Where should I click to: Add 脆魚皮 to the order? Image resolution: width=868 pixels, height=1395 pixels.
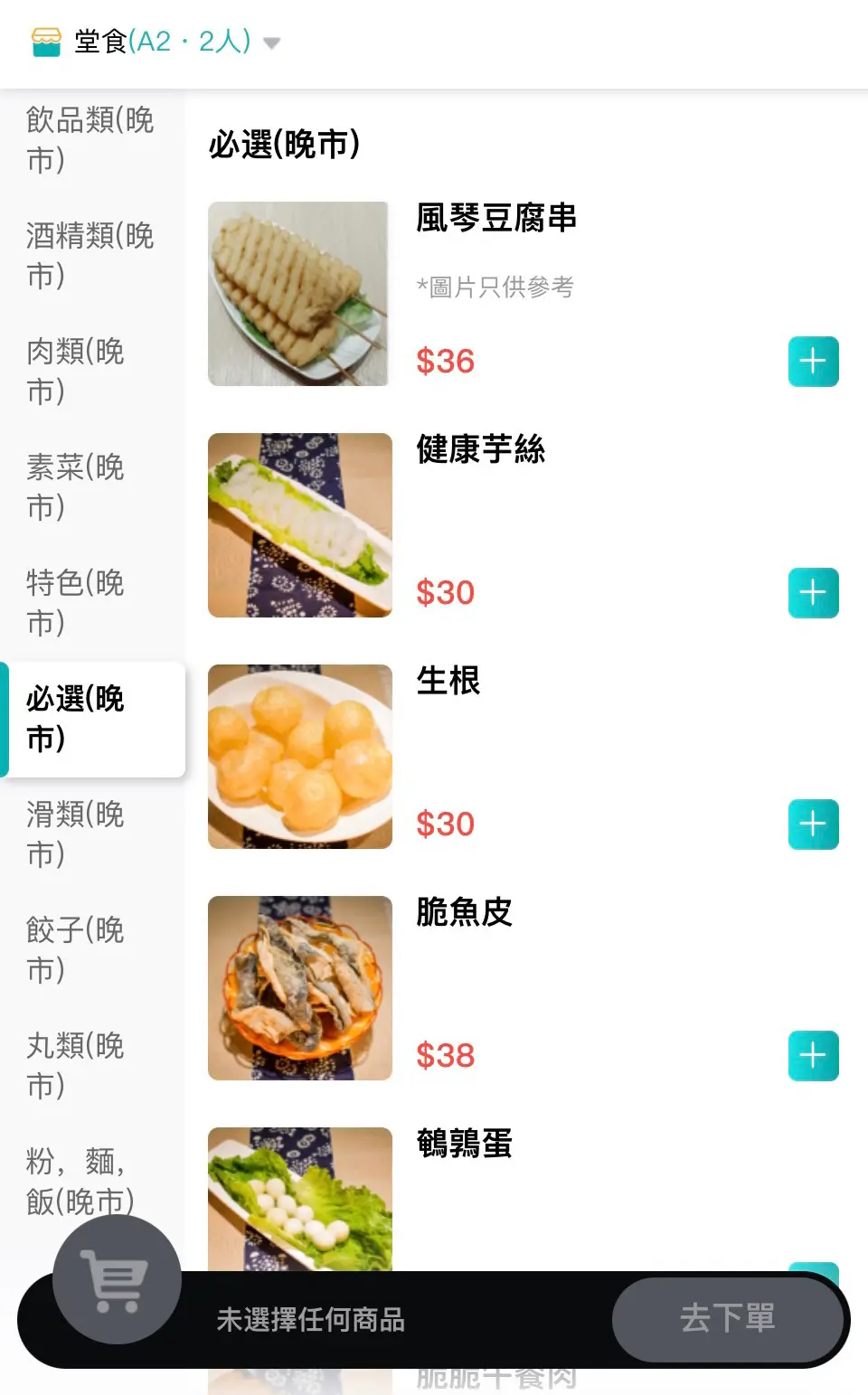(x=813, y=1056)
